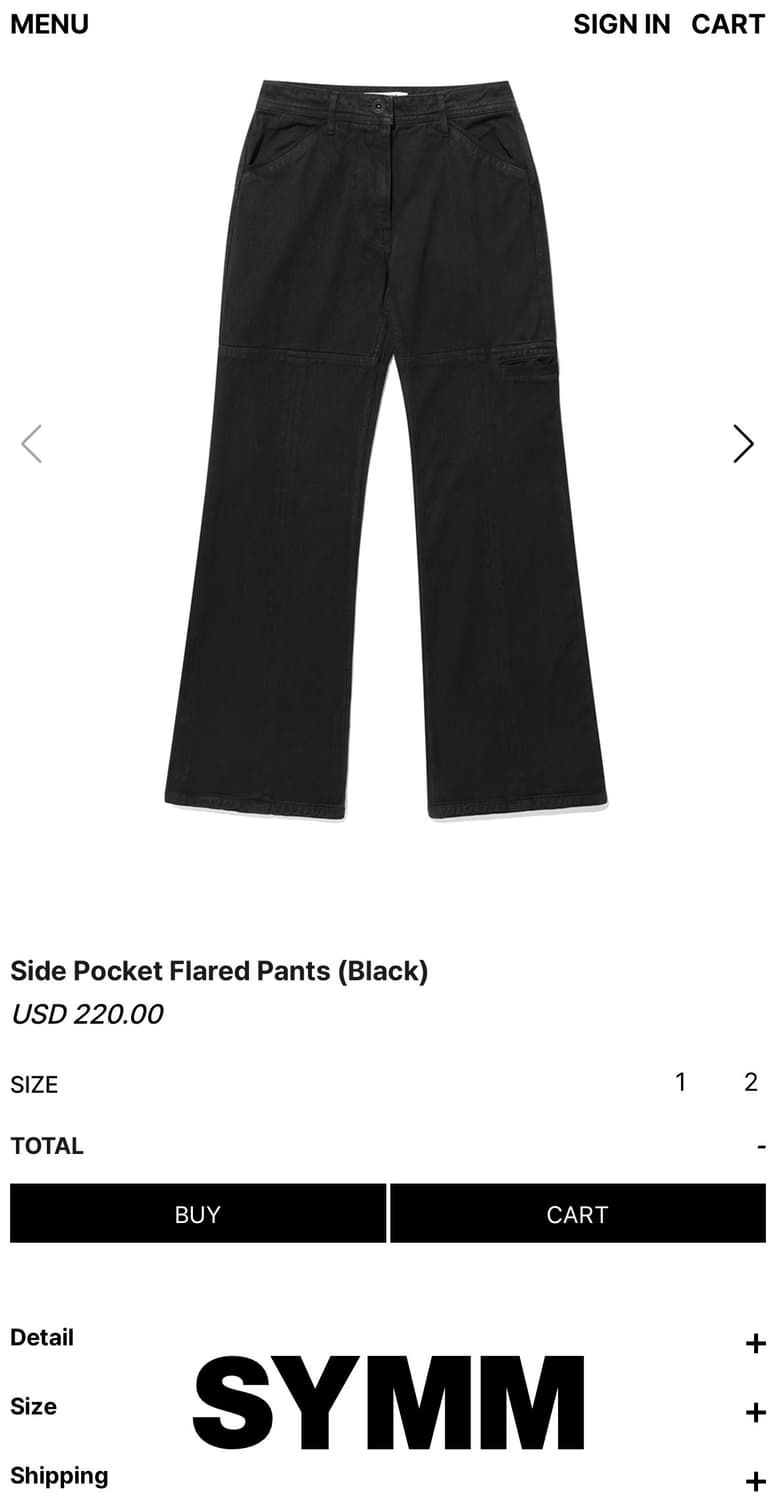
Task: Click the Side Pocket Flared Pants title
Action: [218, 970]
